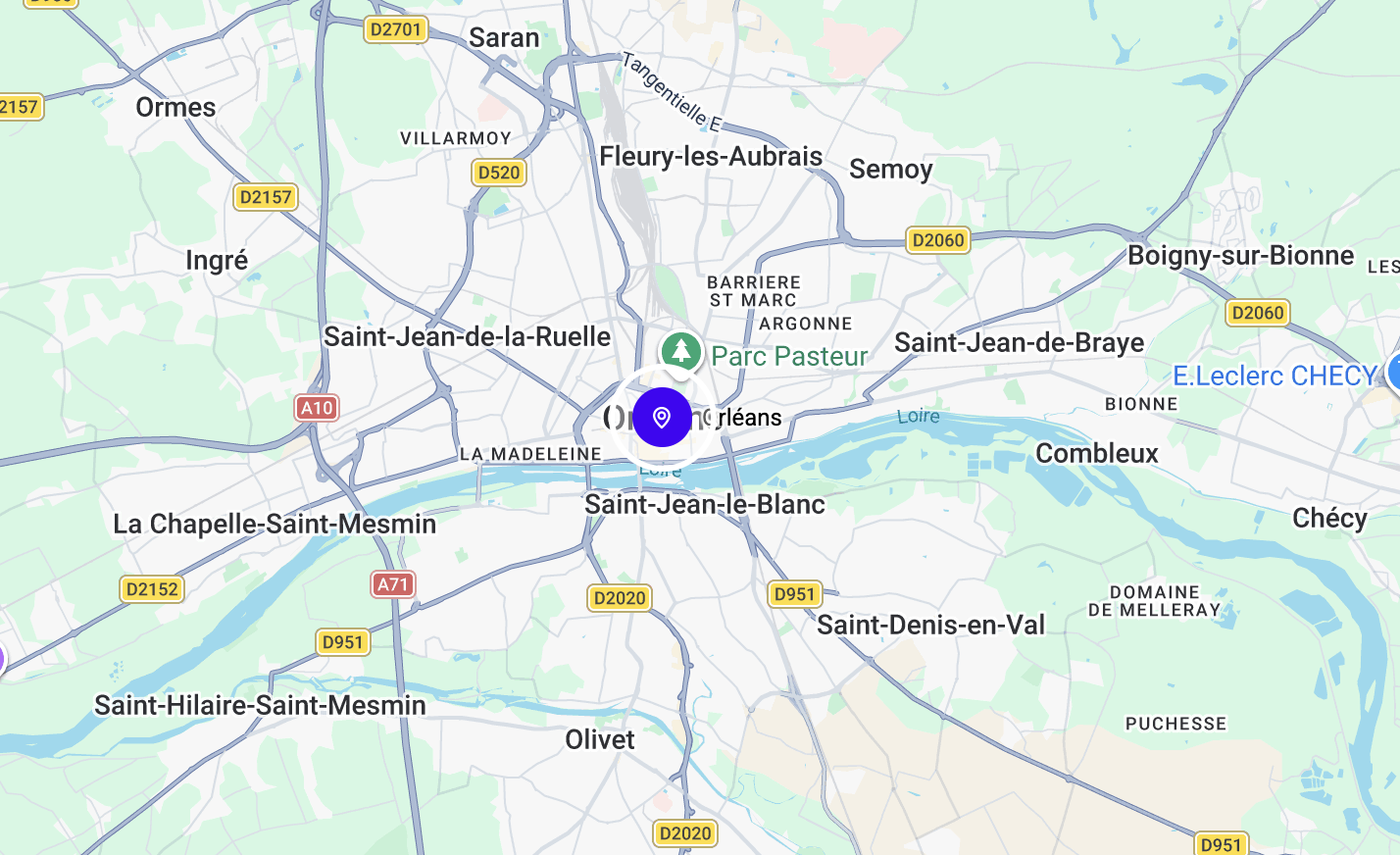This screenshot has width=1400, height=855.
Task: Open the Parc Pasteur park marker
Action: click(680, 351)
